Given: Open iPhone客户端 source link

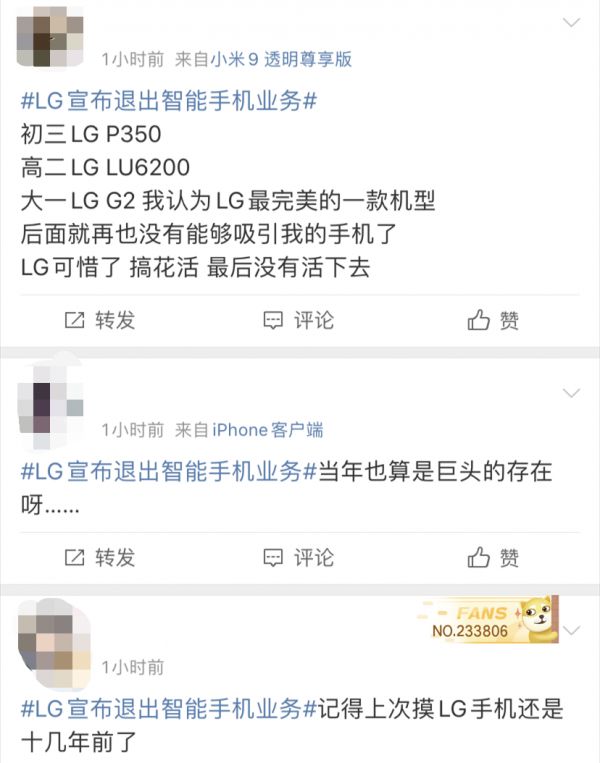Looking at the screenshot, I should [x=267, y=430].
